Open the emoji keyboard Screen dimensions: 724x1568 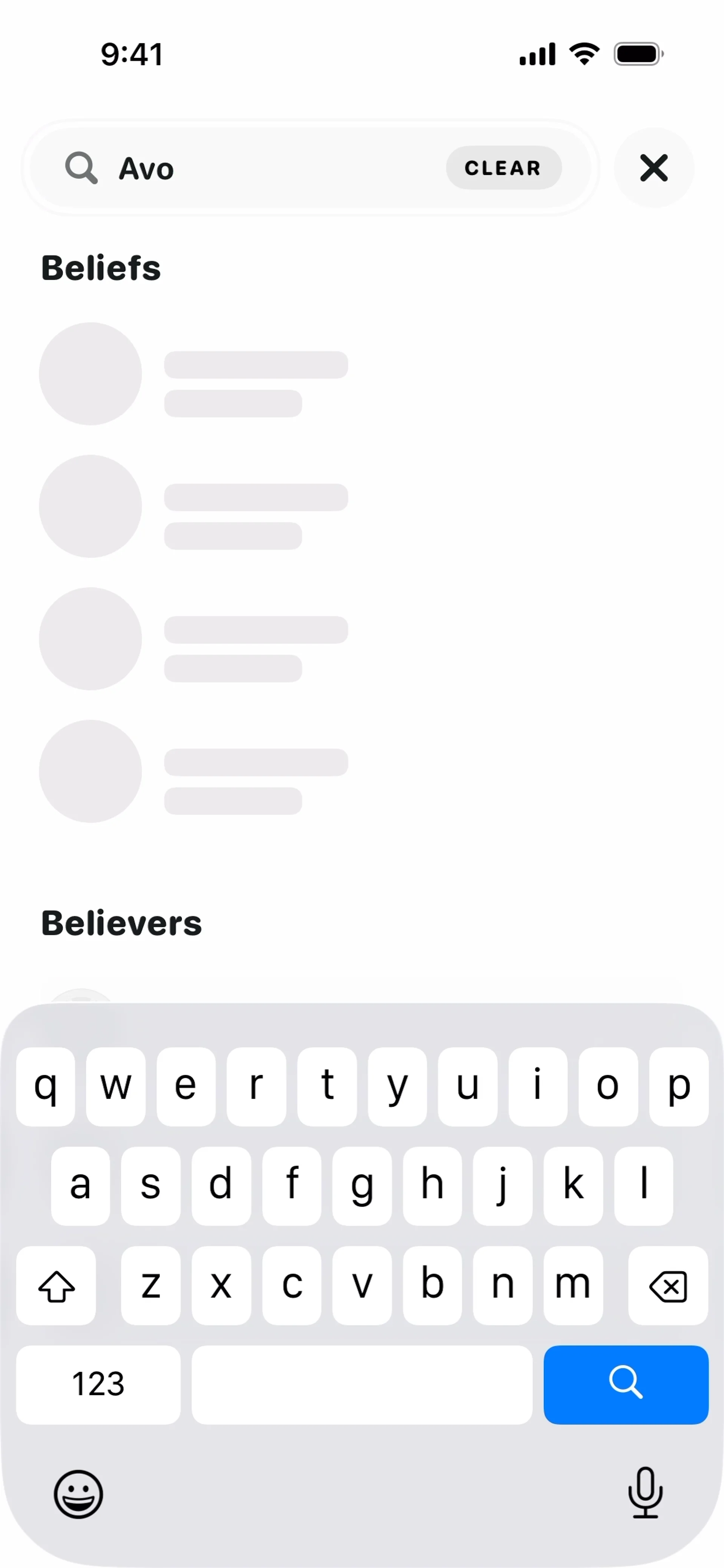(x=78, y=1494)
